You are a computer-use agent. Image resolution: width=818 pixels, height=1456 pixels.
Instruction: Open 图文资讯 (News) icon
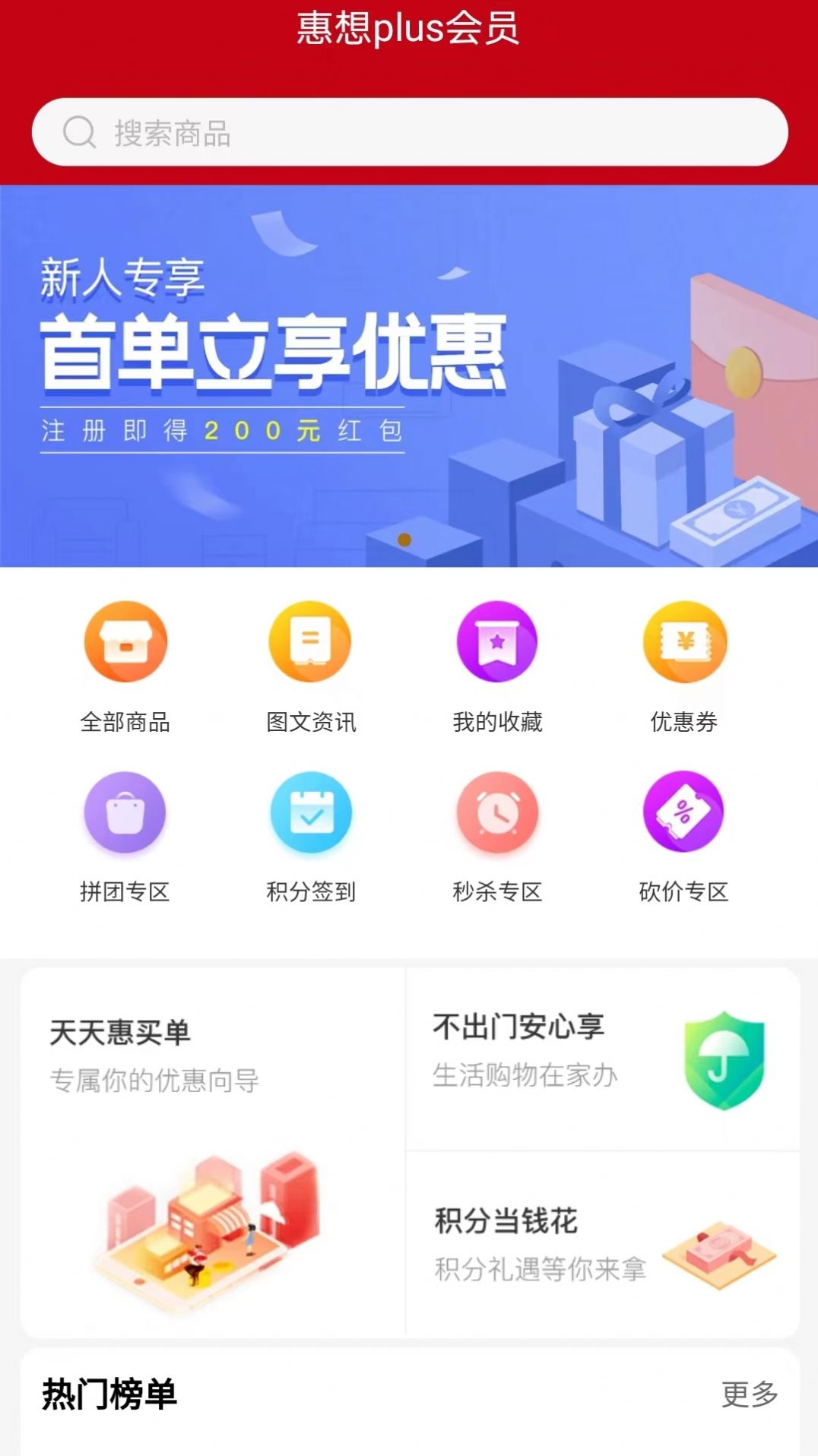click(x=312, y=641)
